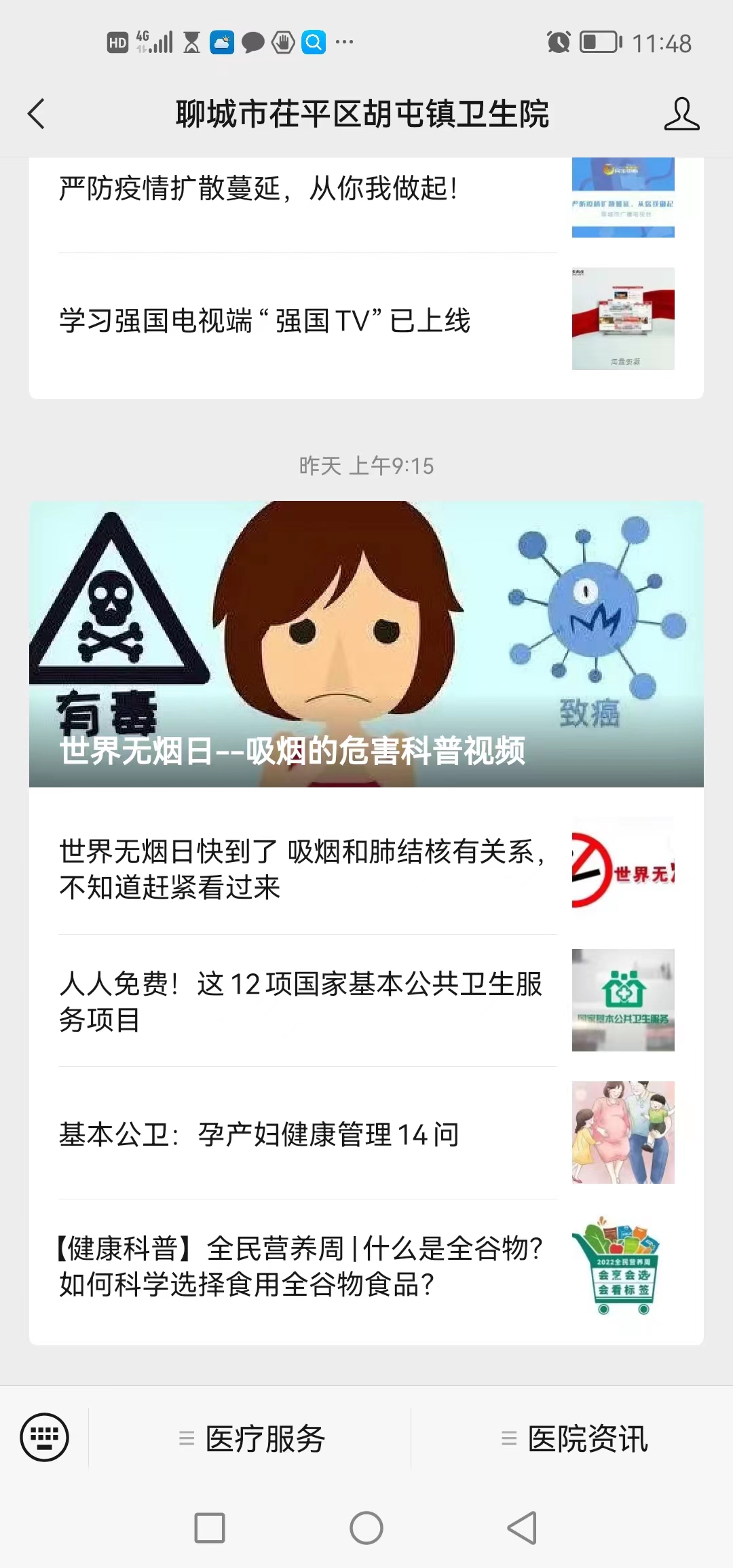Tap the system home button
This screenshot has height=1568, width=733.
pos(366,1528)
